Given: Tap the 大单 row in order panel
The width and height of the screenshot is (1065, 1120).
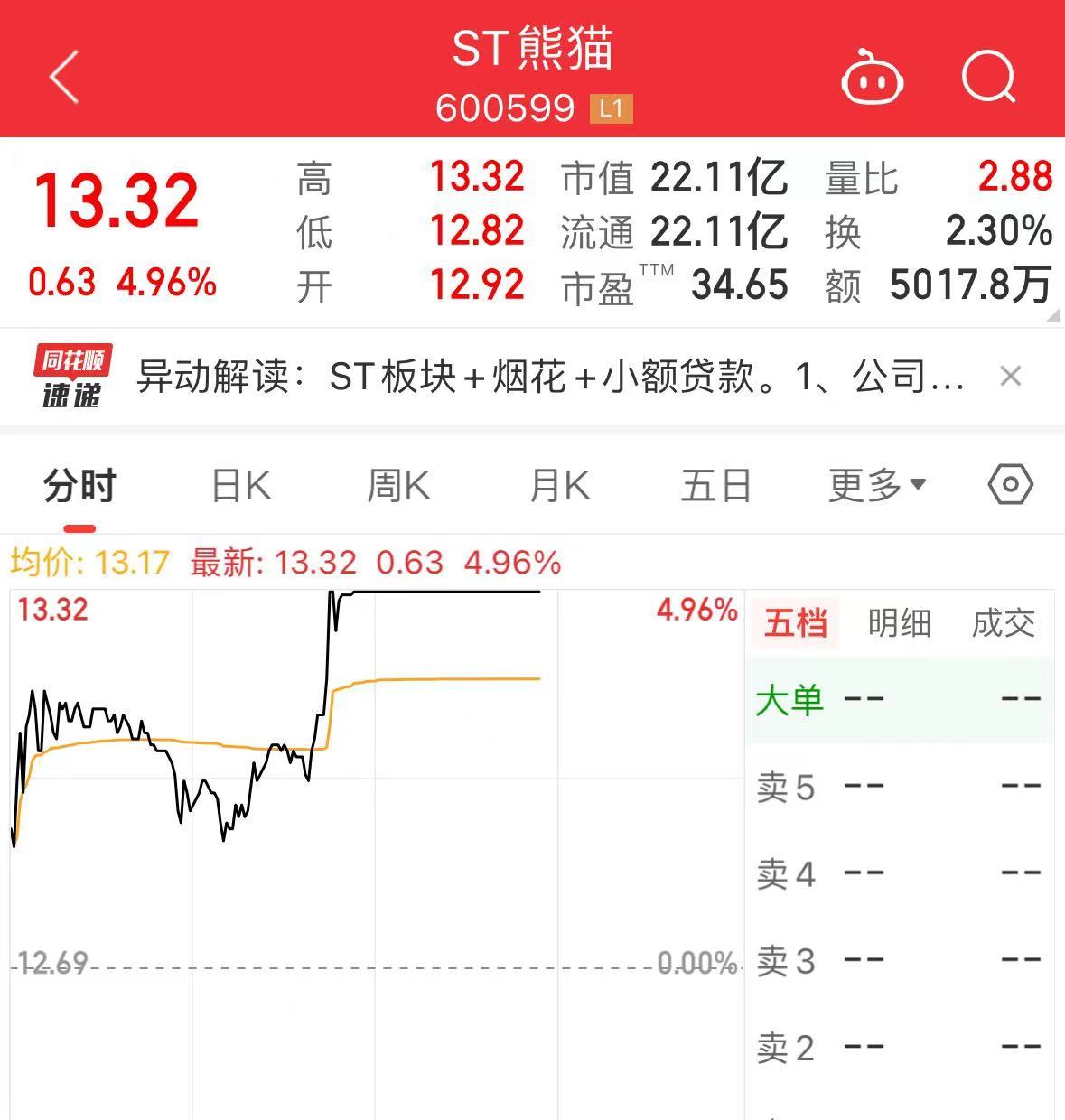Looking at the screenshot, I should [899, 697].
